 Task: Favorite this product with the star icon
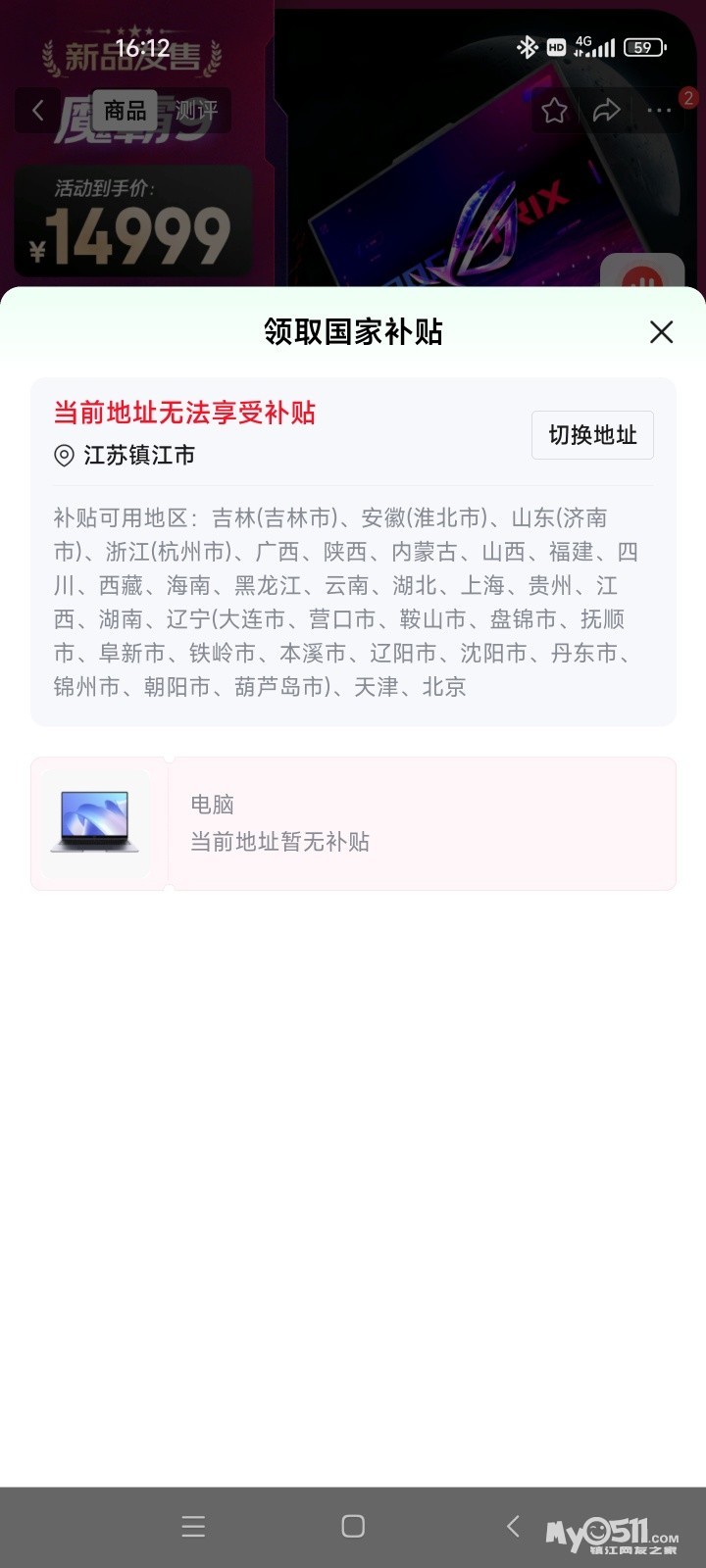[554, 111]
